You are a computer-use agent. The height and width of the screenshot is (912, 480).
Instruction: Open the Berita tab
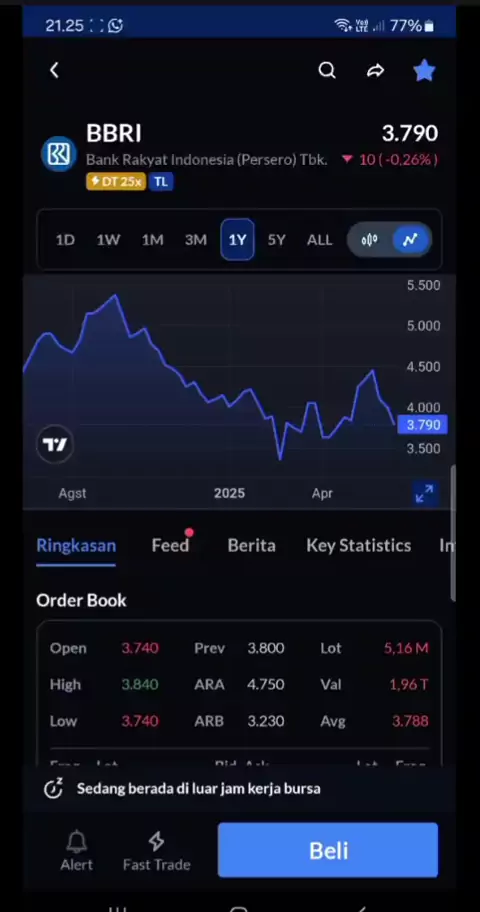(251, 545)
